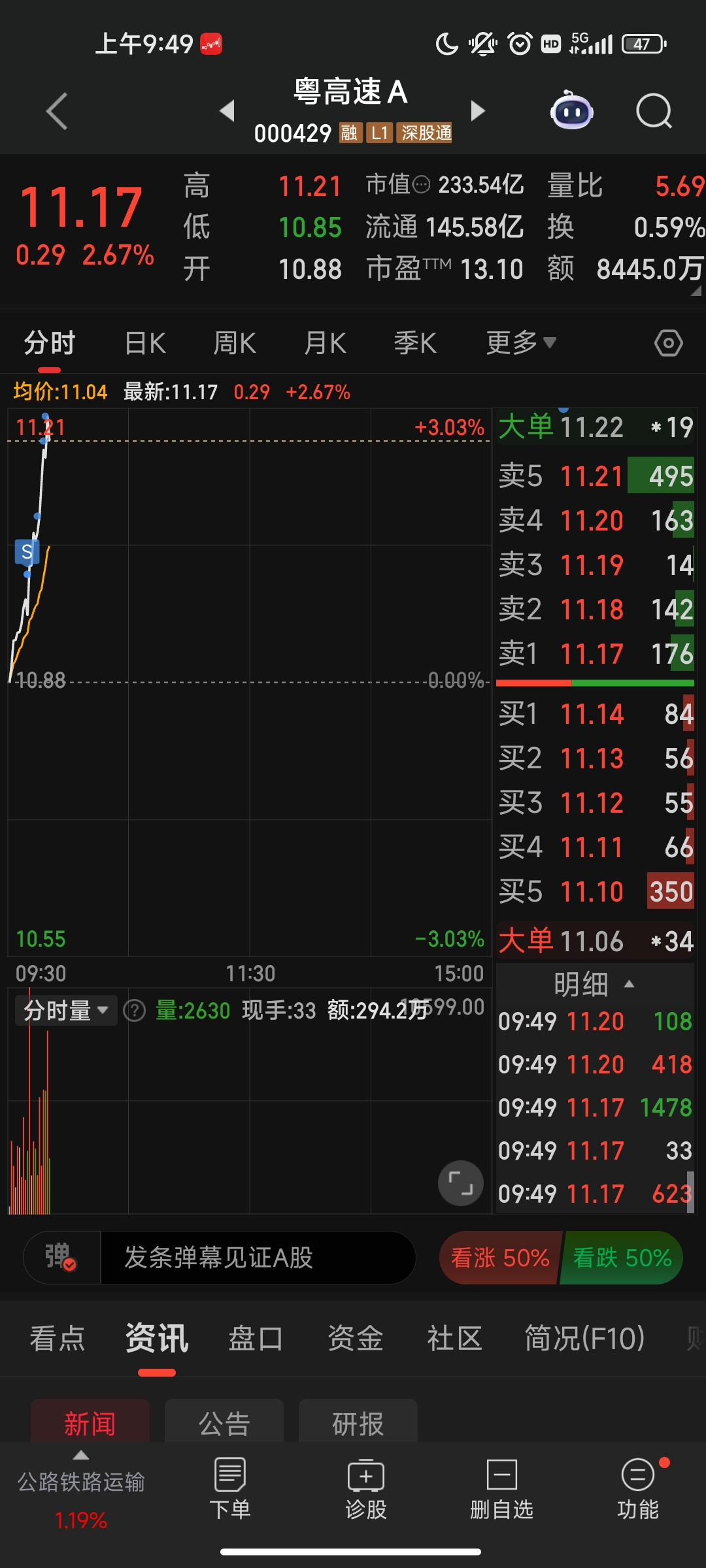Open the 分时量 indicator dropdown
Screen dimensions: 706x1568
click(66, 1011)
